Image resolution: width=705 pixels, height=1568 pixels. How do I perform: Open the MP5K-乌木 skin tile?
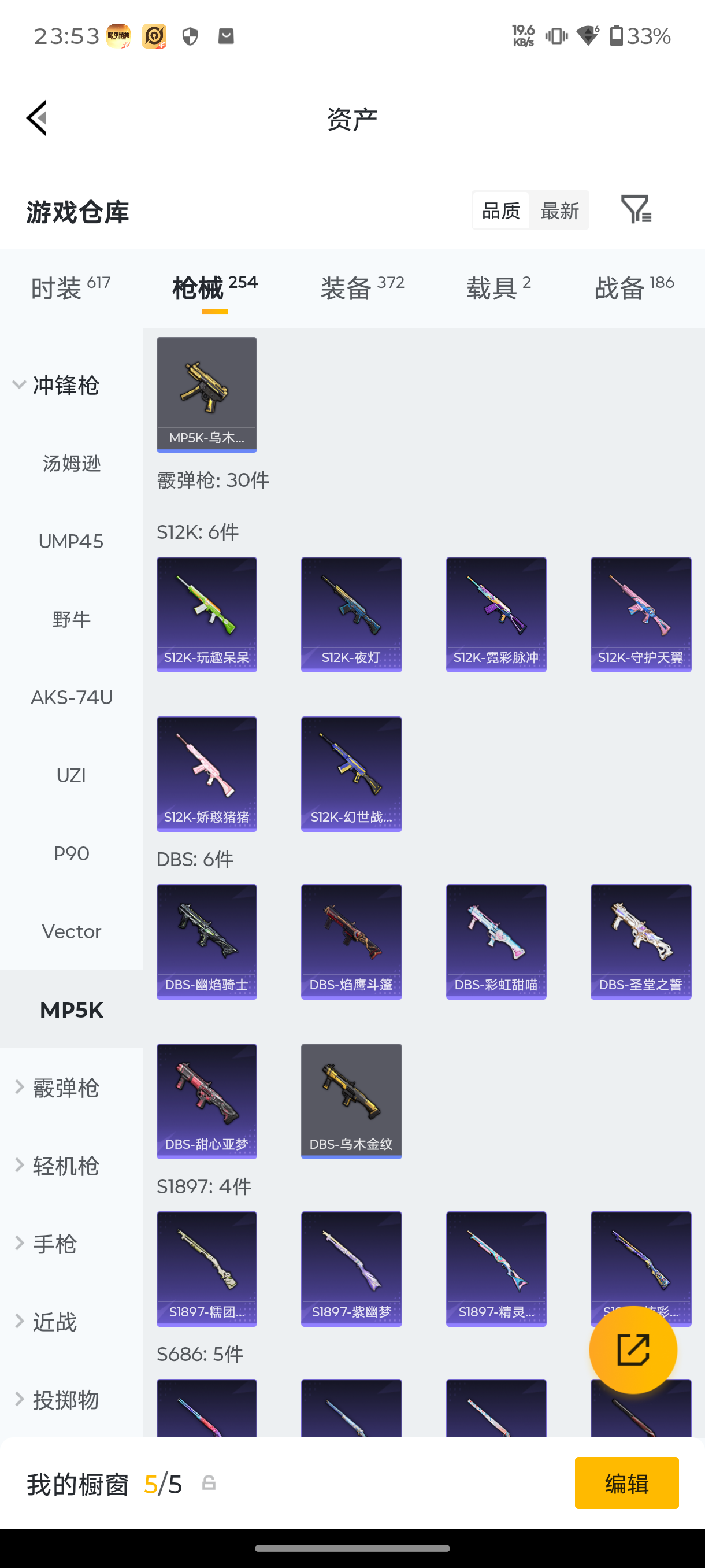point(207,394)
